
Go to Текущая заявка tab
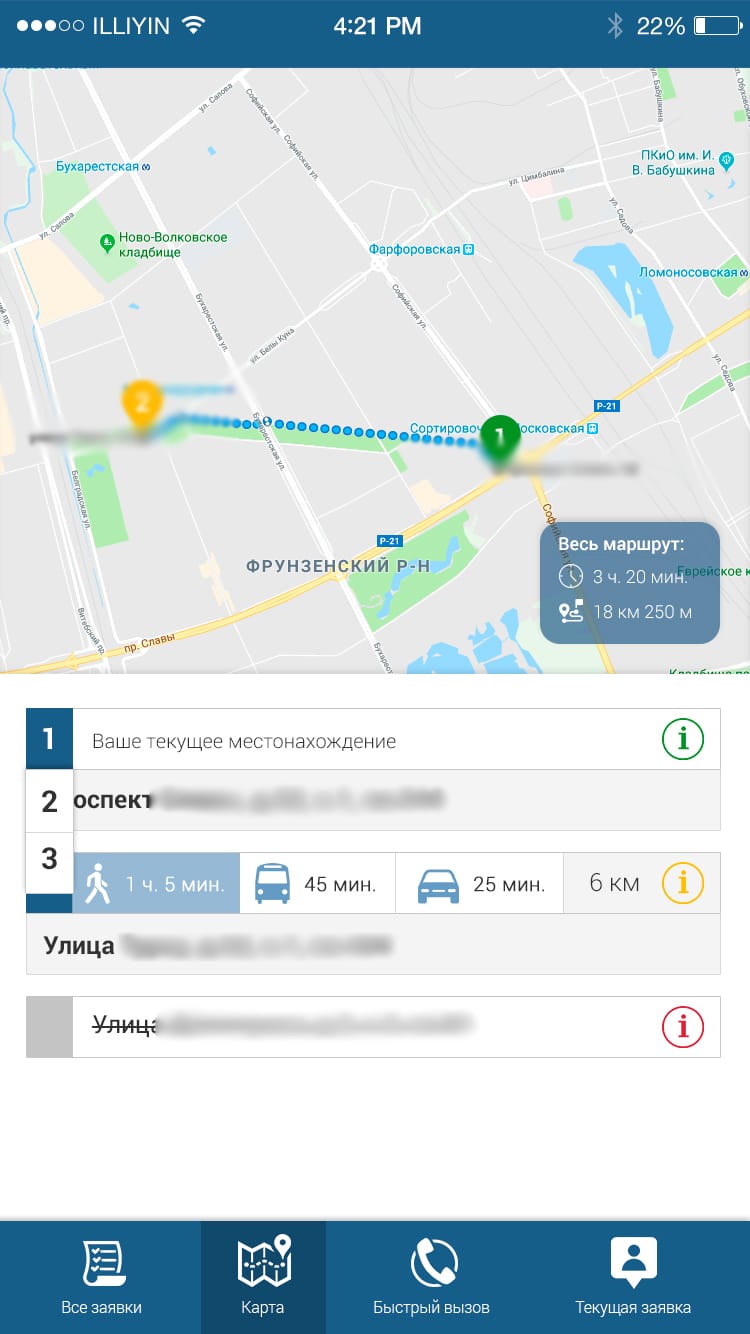tap(632, 1277)
